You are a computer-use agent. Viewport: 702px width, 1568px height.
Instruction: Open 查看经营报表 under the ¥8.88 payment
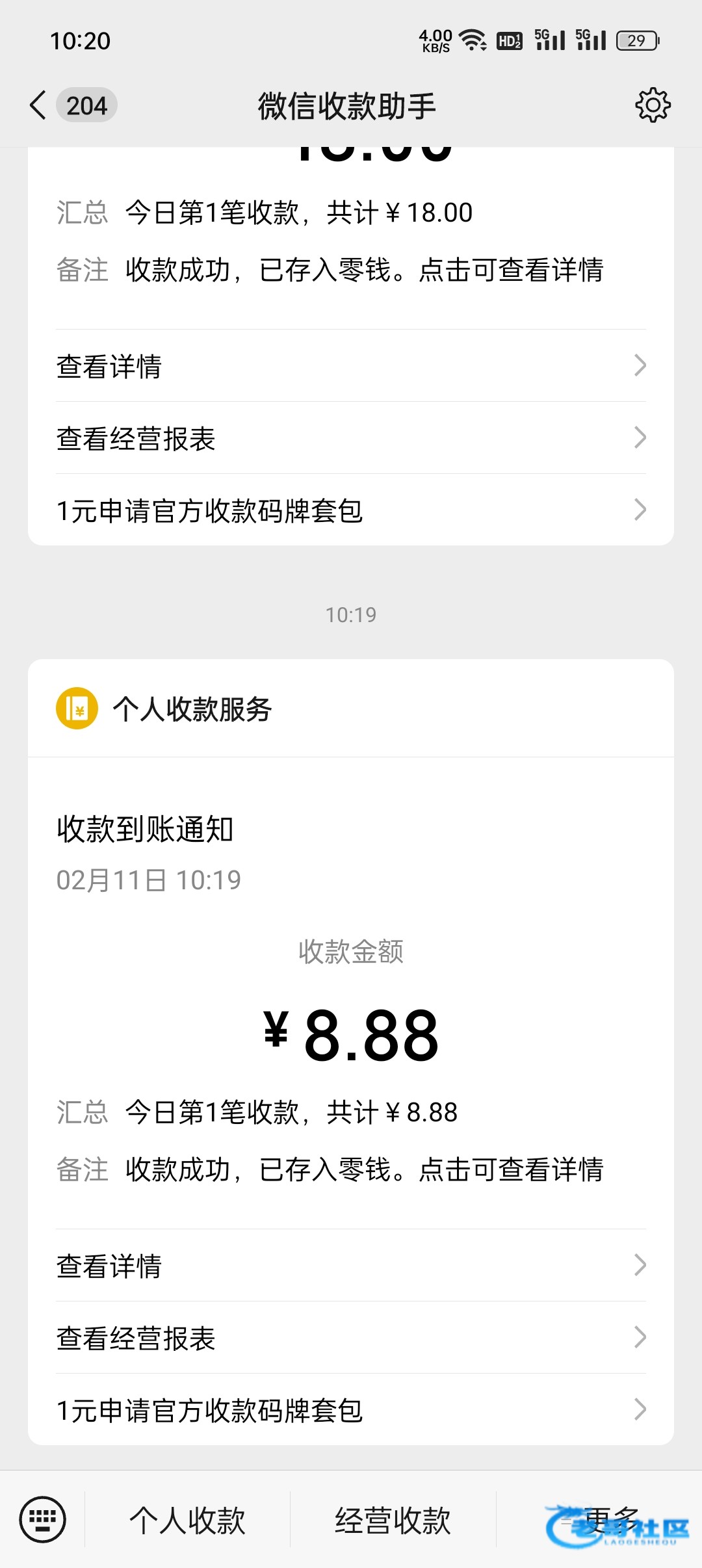pos(351,1338)
